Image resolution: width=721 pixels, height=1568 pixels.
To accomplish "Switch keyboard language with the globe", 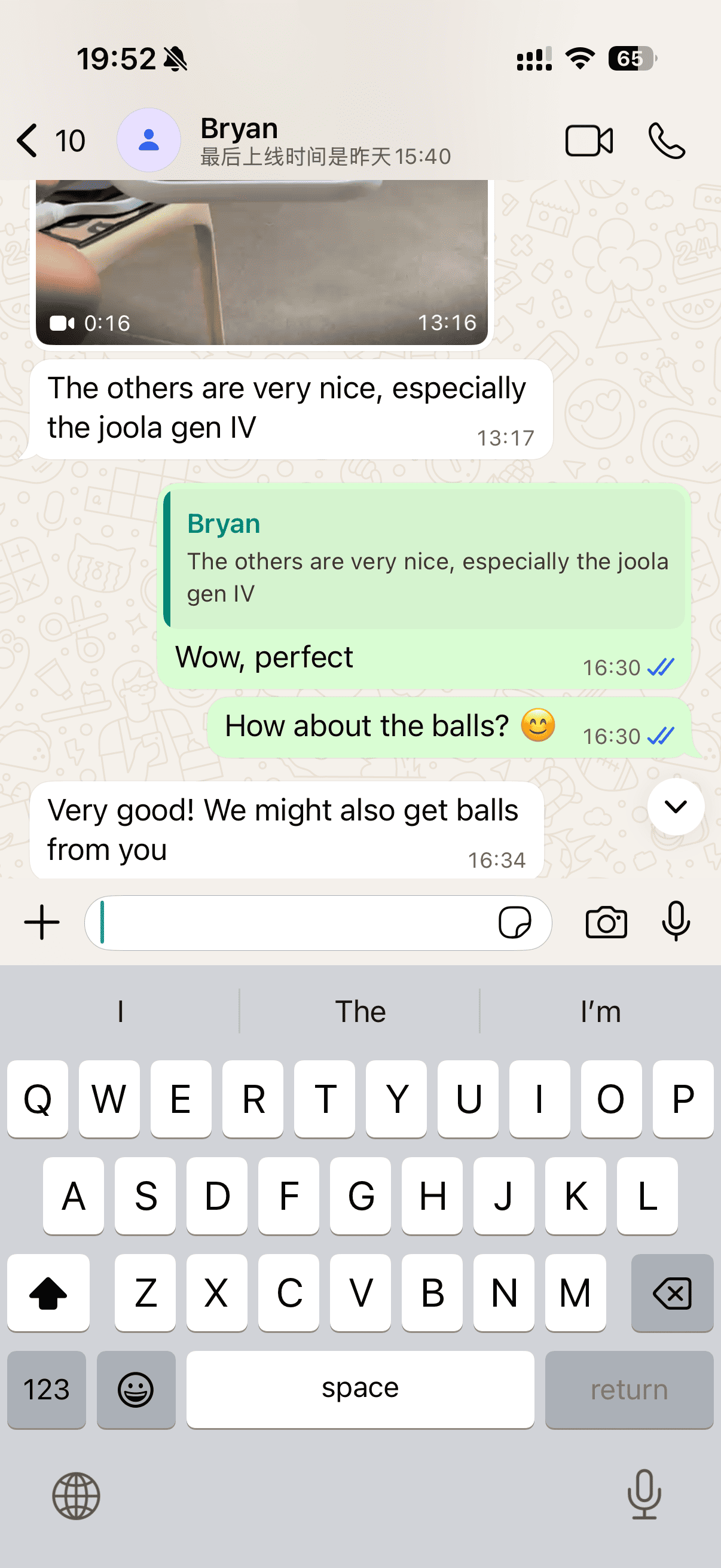I will point(76,1496).
